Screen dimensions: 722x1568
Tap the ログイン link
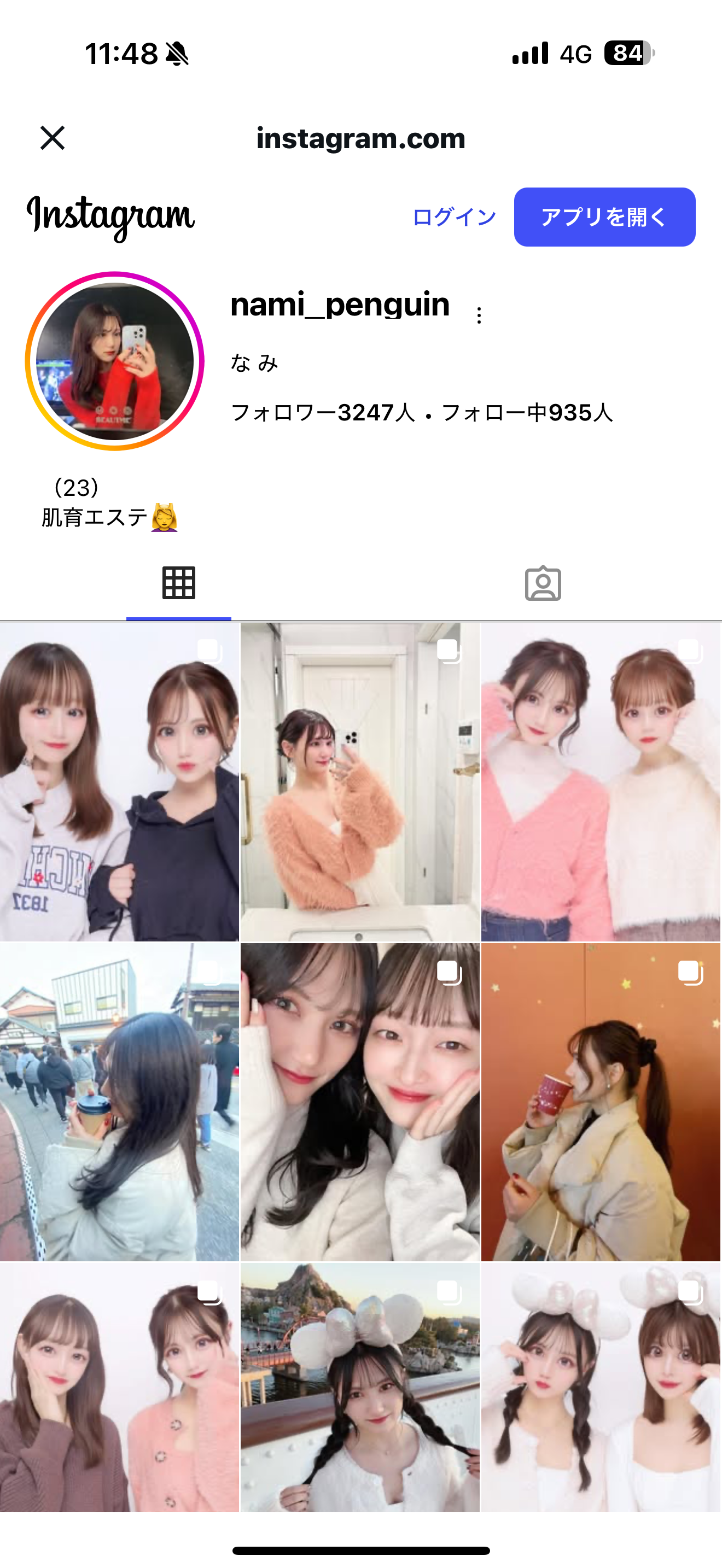(454, 217)
